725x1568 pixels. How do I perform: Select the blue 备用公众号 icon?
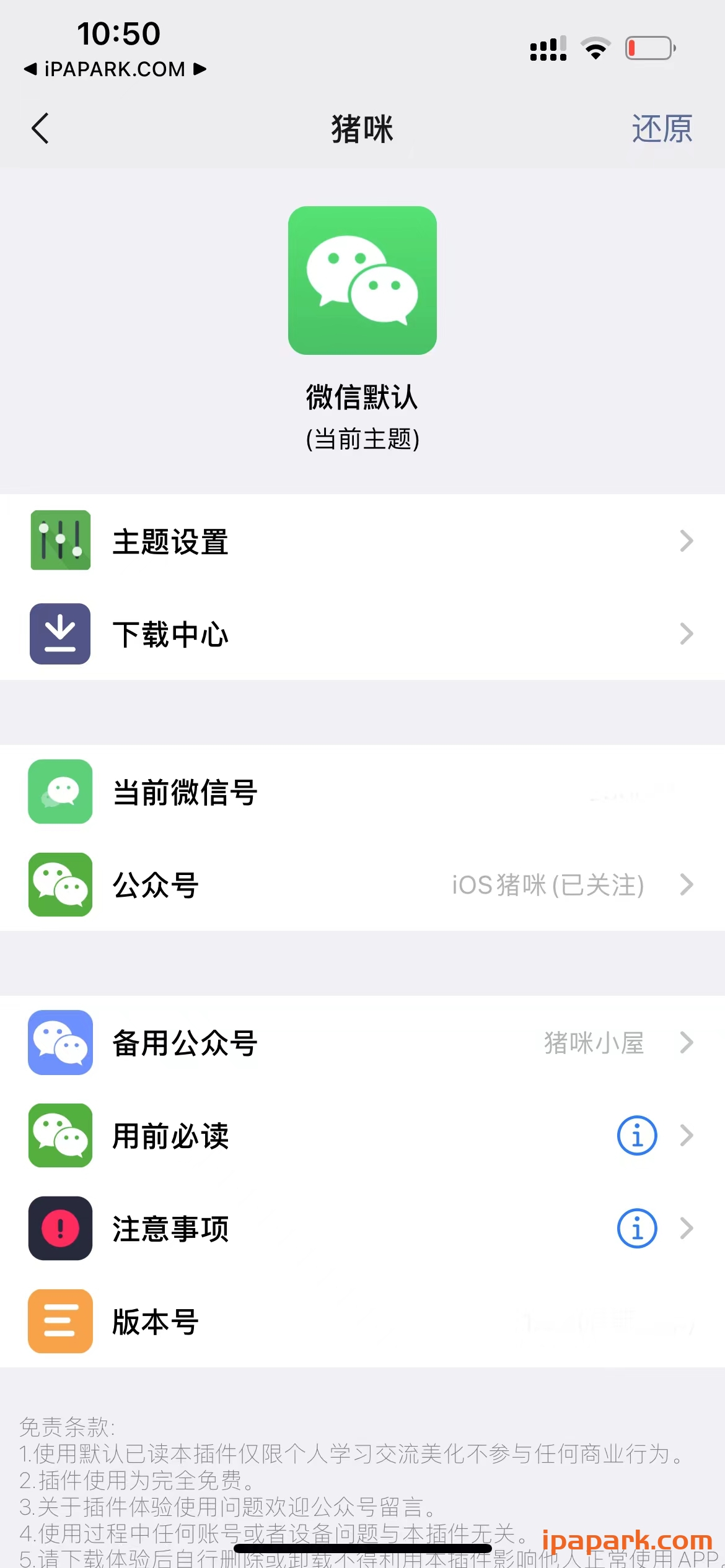[x=59, y=1043]
